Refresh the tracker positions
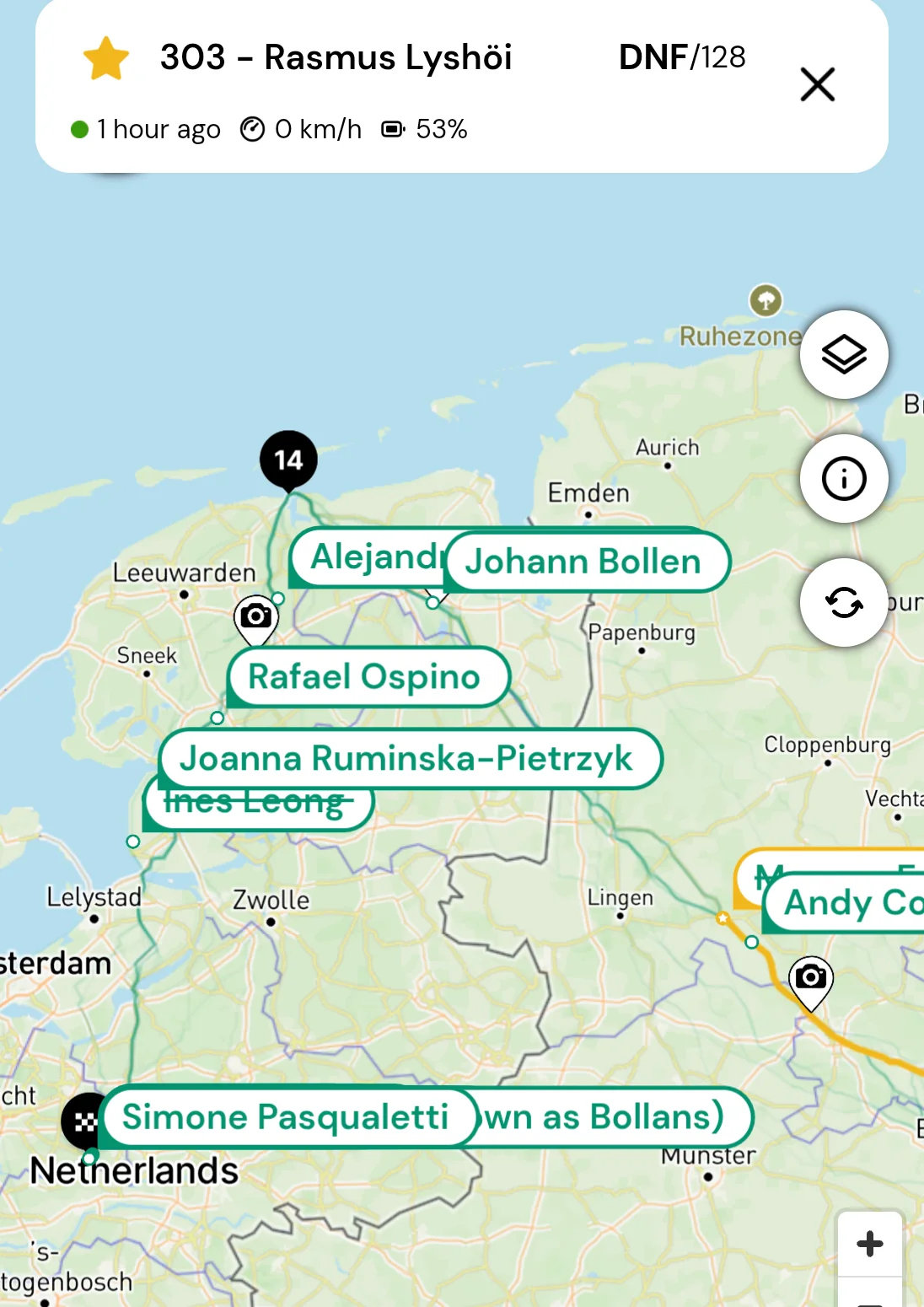Image resolution: width=924 pixels, height=1307 pixels. (x=843, y=602)
